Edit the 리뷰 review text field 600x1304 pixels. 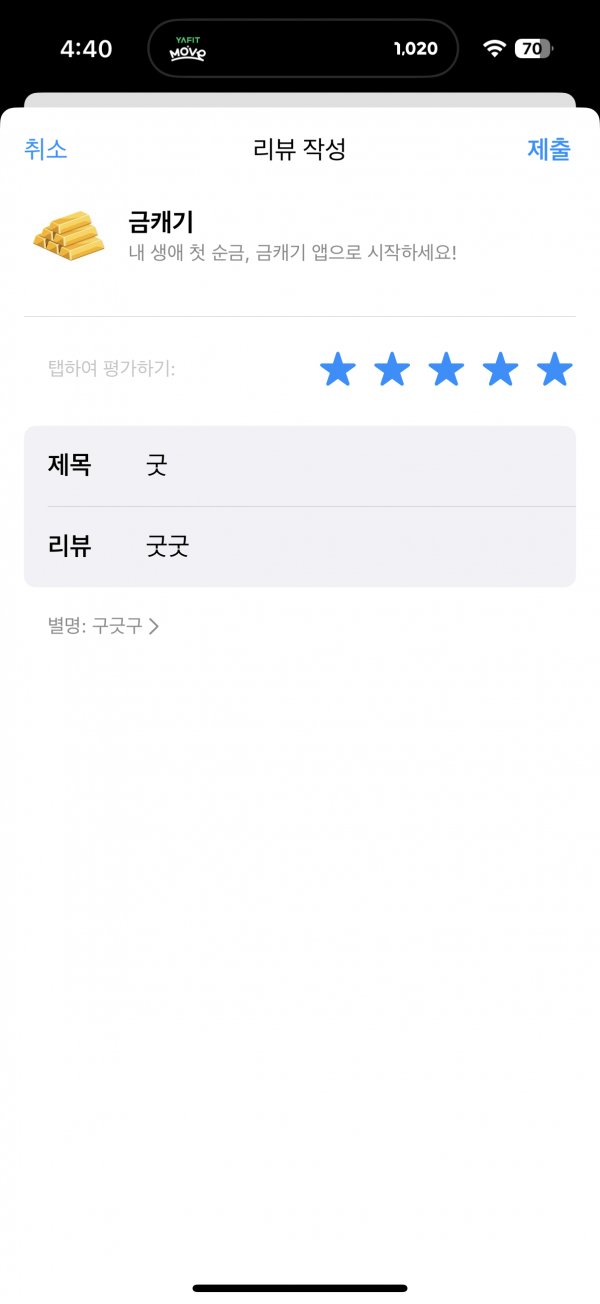tap(300, 547)
